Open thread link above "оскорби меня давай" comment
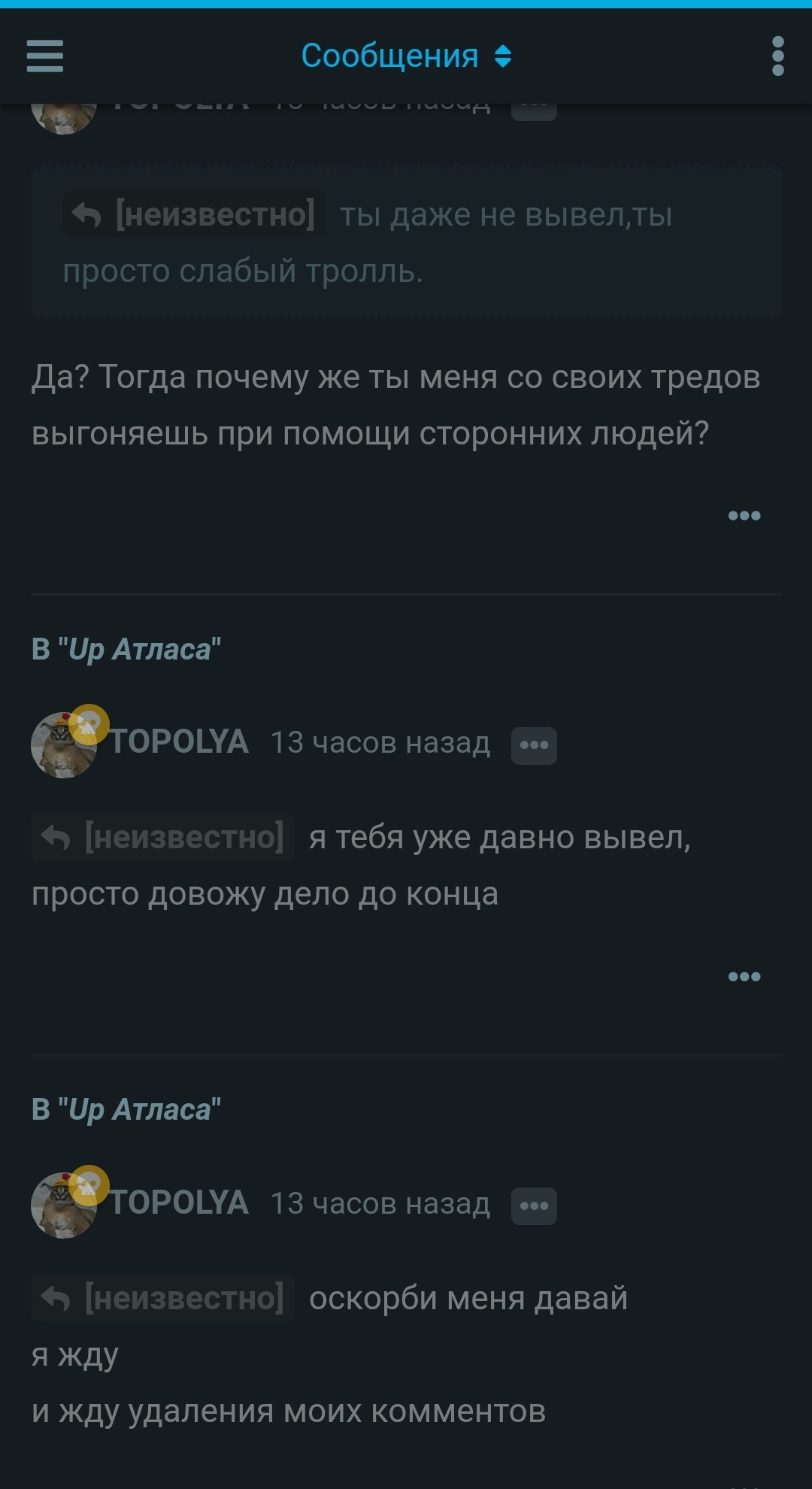 [139, 1110]
